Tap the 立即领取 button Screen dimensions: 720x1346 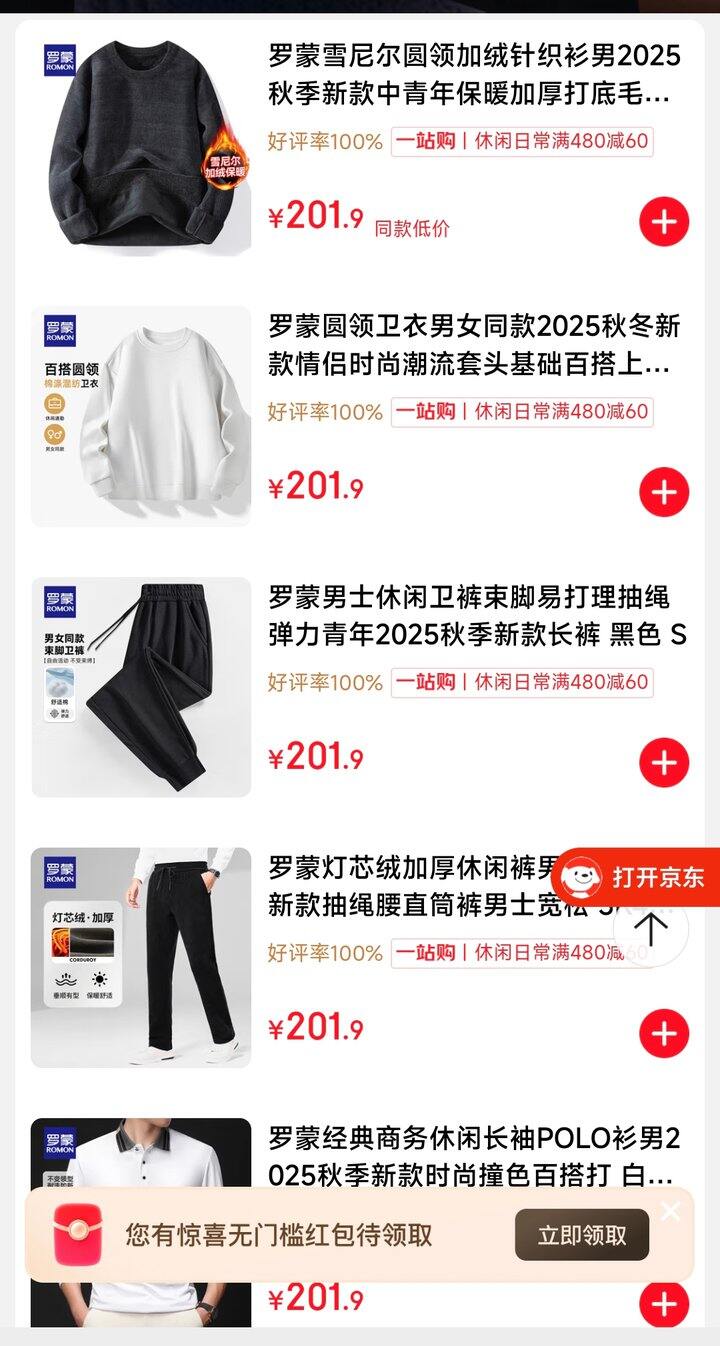[x=583, y=1233]
